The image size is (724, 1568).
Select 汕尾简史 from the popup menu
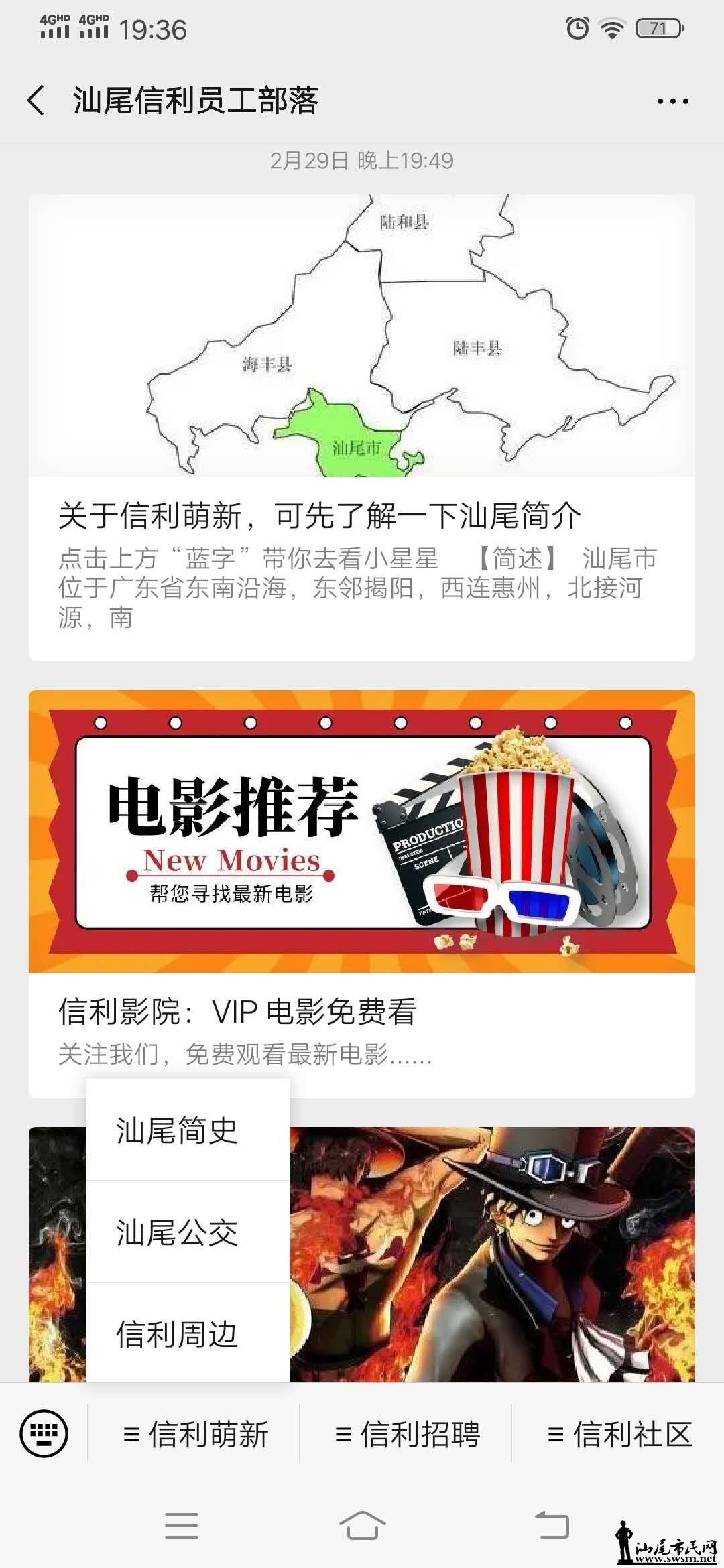[x=177, y=1131]
